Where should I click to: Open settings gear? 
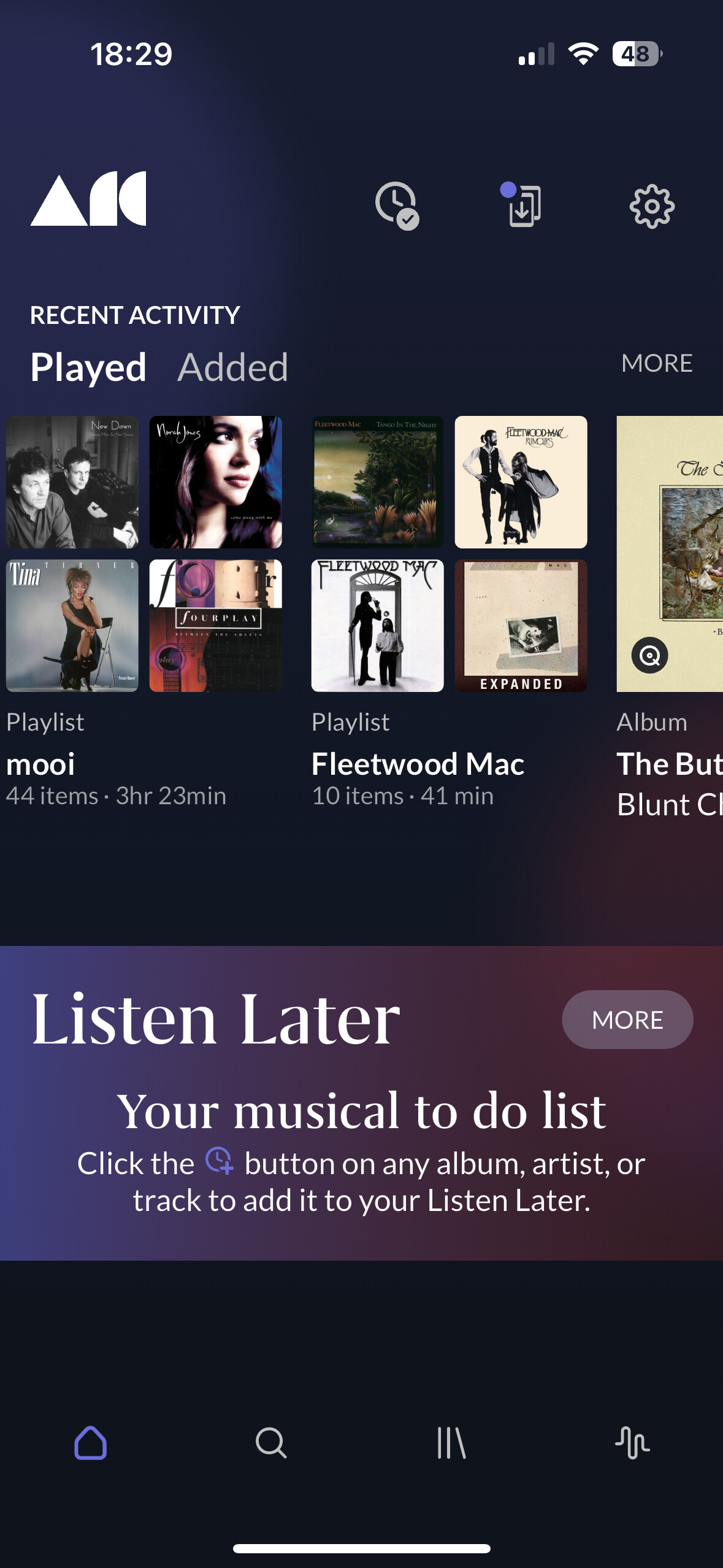click(x=652, y=206)
